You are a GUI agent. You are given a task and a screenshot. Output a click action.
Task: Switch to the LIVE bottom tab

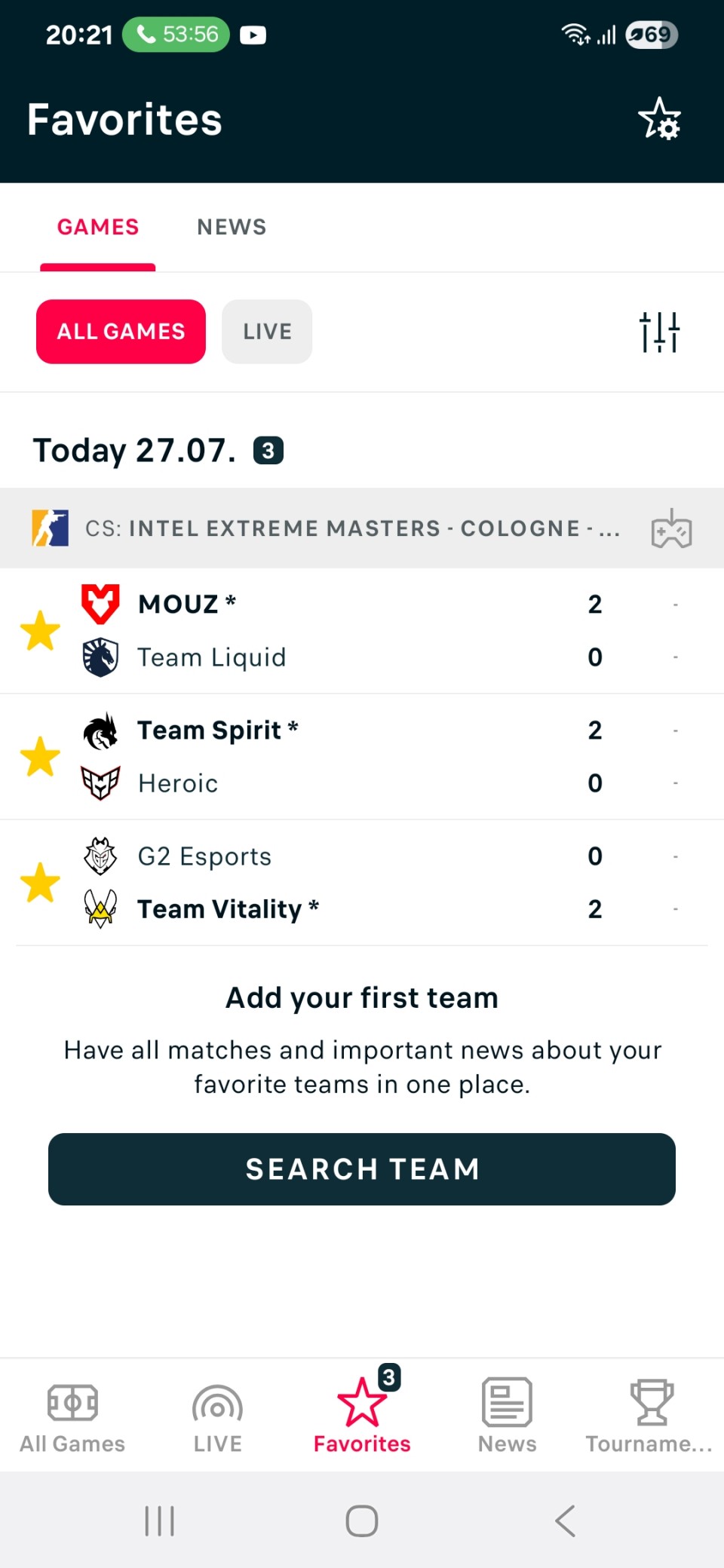[x=217, y=1416]
